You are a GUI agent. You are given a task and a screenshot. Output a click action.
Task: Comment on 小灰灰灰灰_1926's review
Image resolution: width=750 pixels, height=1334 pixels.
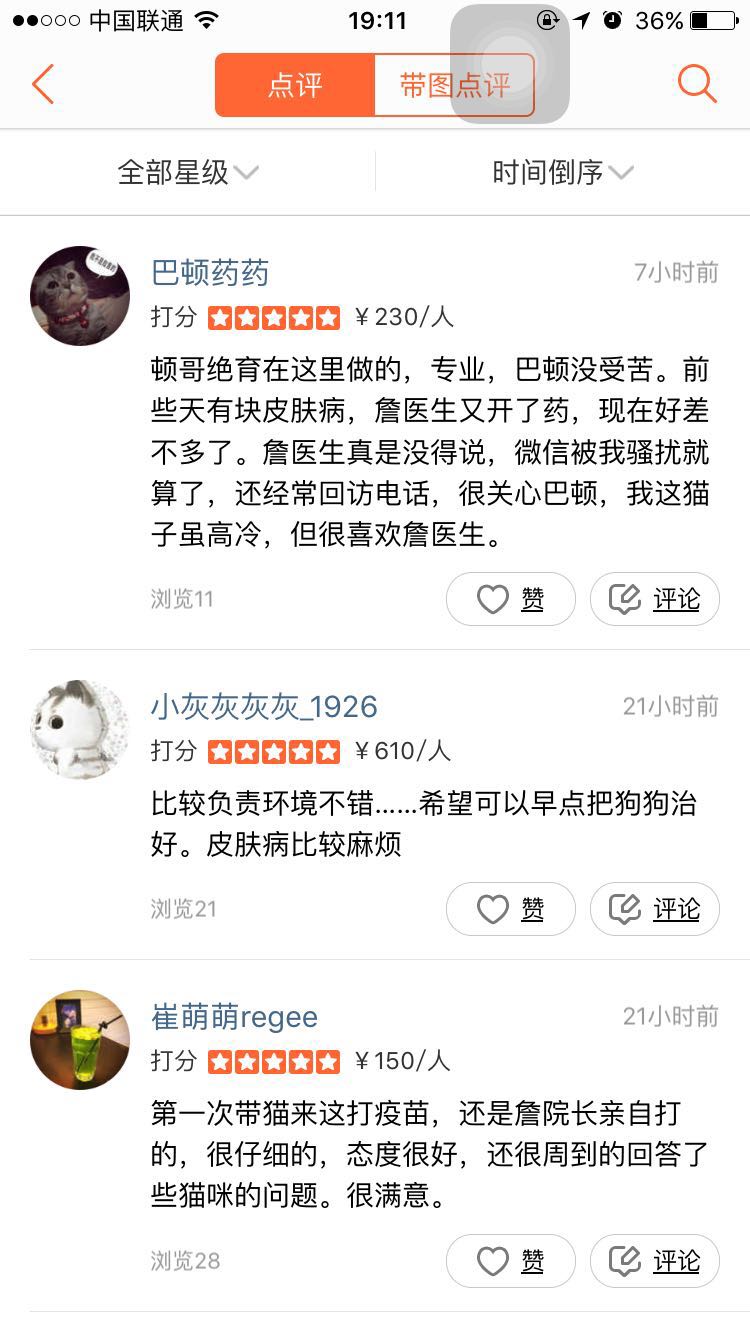pyautogui.click(x=655, y=909)
